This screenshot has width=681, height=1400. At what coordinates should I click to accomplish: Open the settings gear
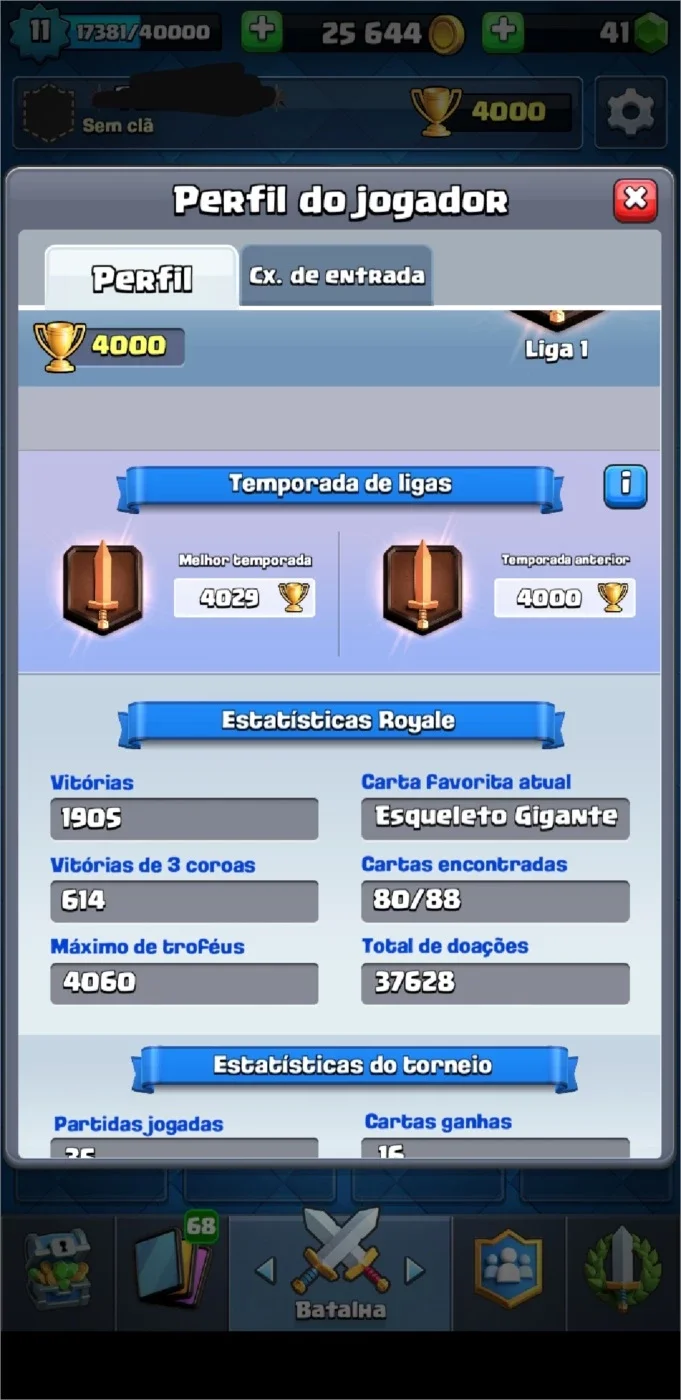631,112
